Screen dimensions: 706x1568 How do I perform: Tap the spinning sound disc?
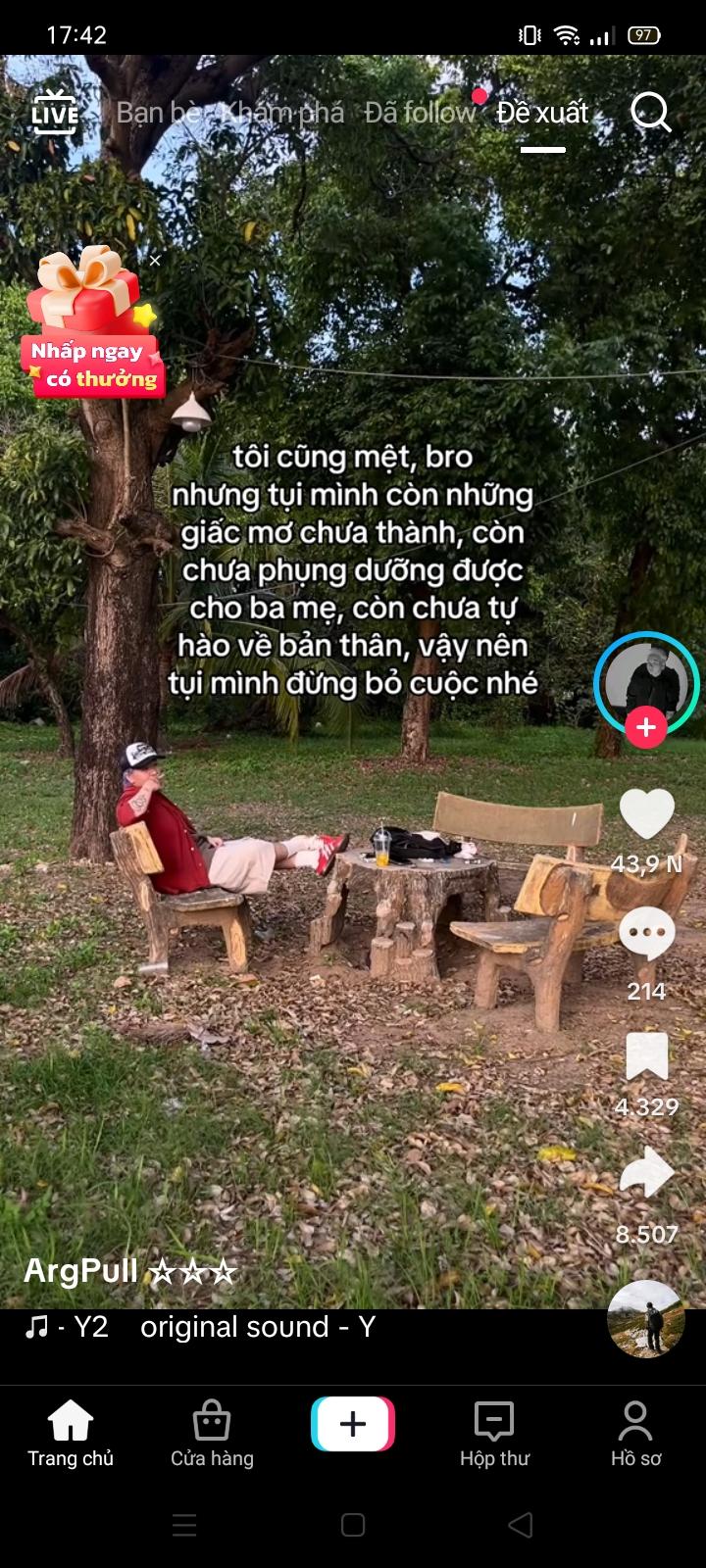pyautogui.click(x=645, y=1319)
